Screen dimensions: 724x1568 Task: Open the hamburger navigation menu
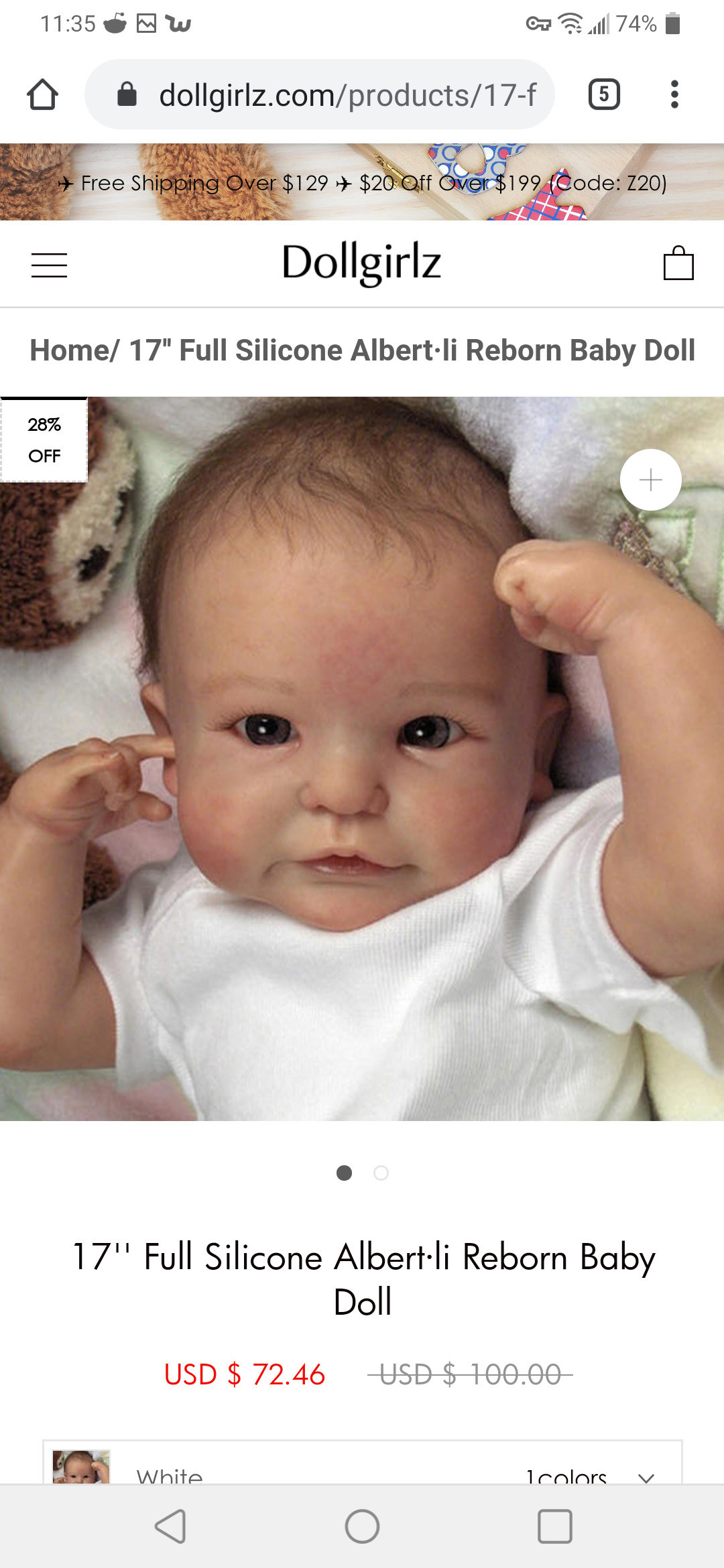50,265
